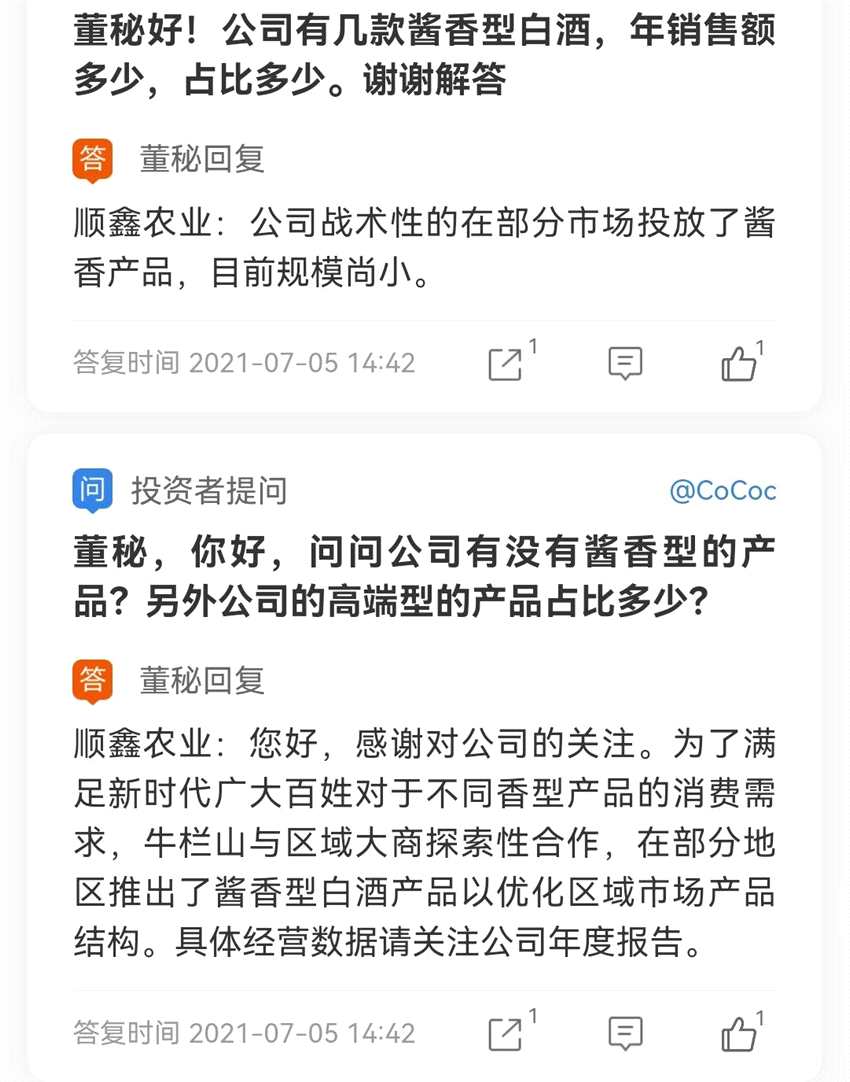Image resolution: width=850 pixels, height=1082 pixels.
Task: Like the reply about 牛栏山酱香型白酒
Action: (x=739, y=1034)
